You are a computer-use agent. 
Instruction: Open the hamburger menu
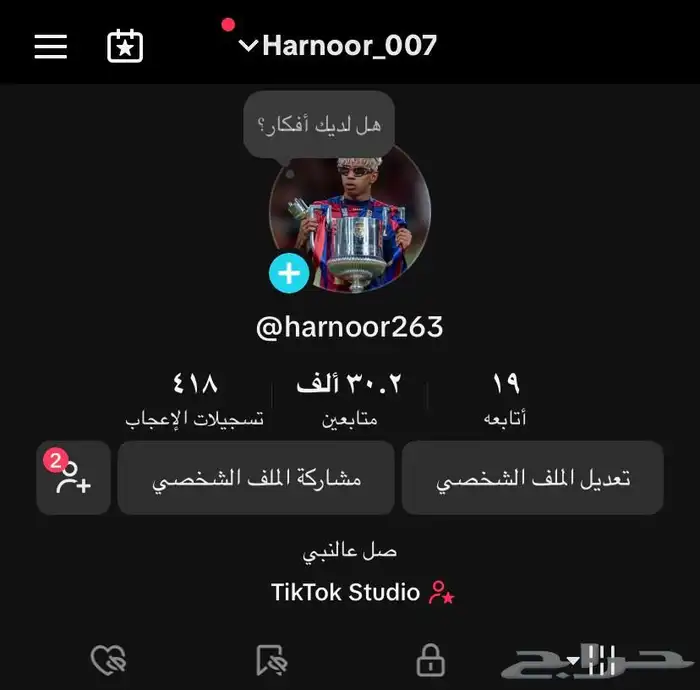51,46
